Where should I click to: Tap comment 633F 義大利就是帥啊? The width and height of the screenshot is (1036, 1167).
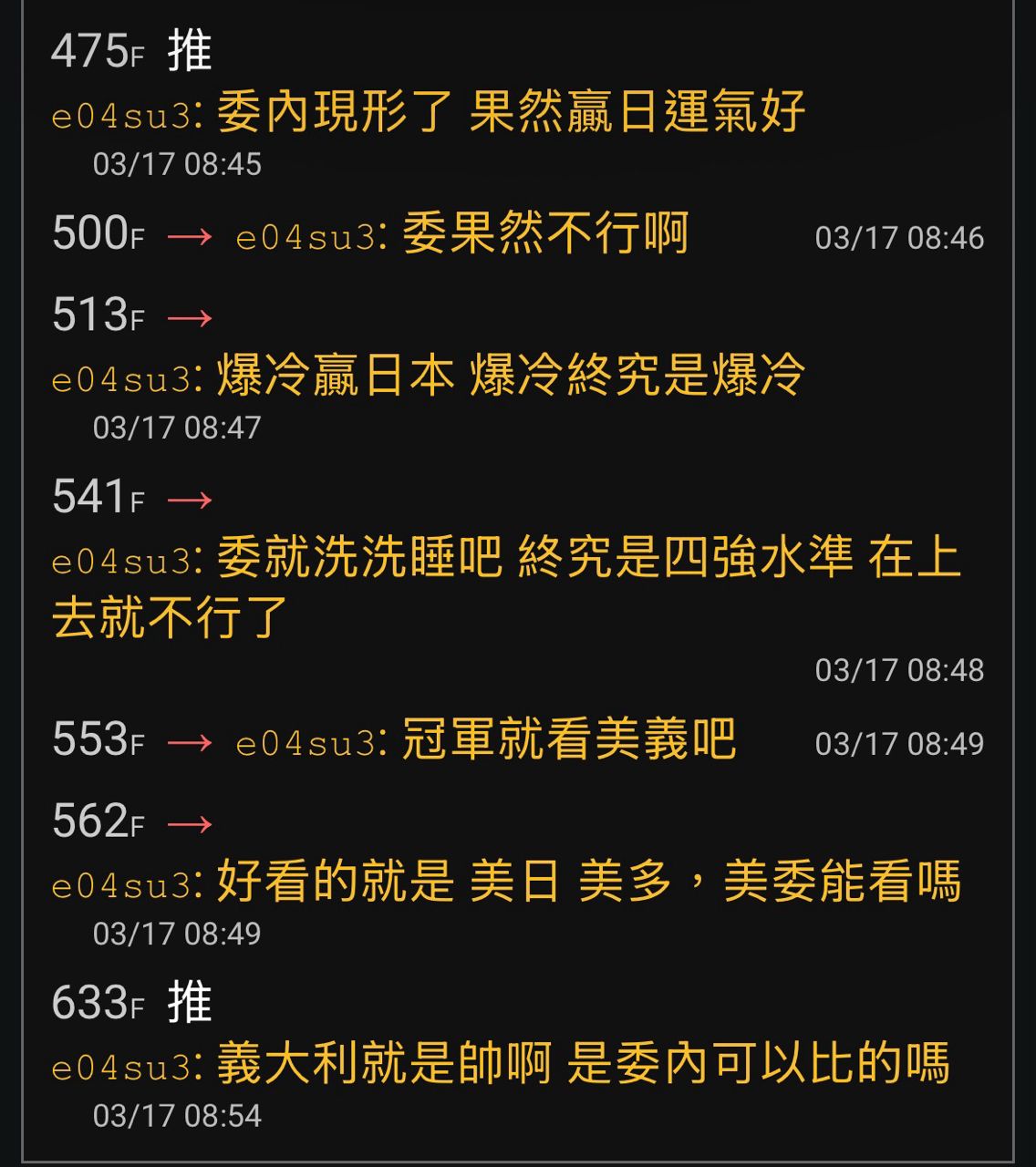[x=584, y=1064]
